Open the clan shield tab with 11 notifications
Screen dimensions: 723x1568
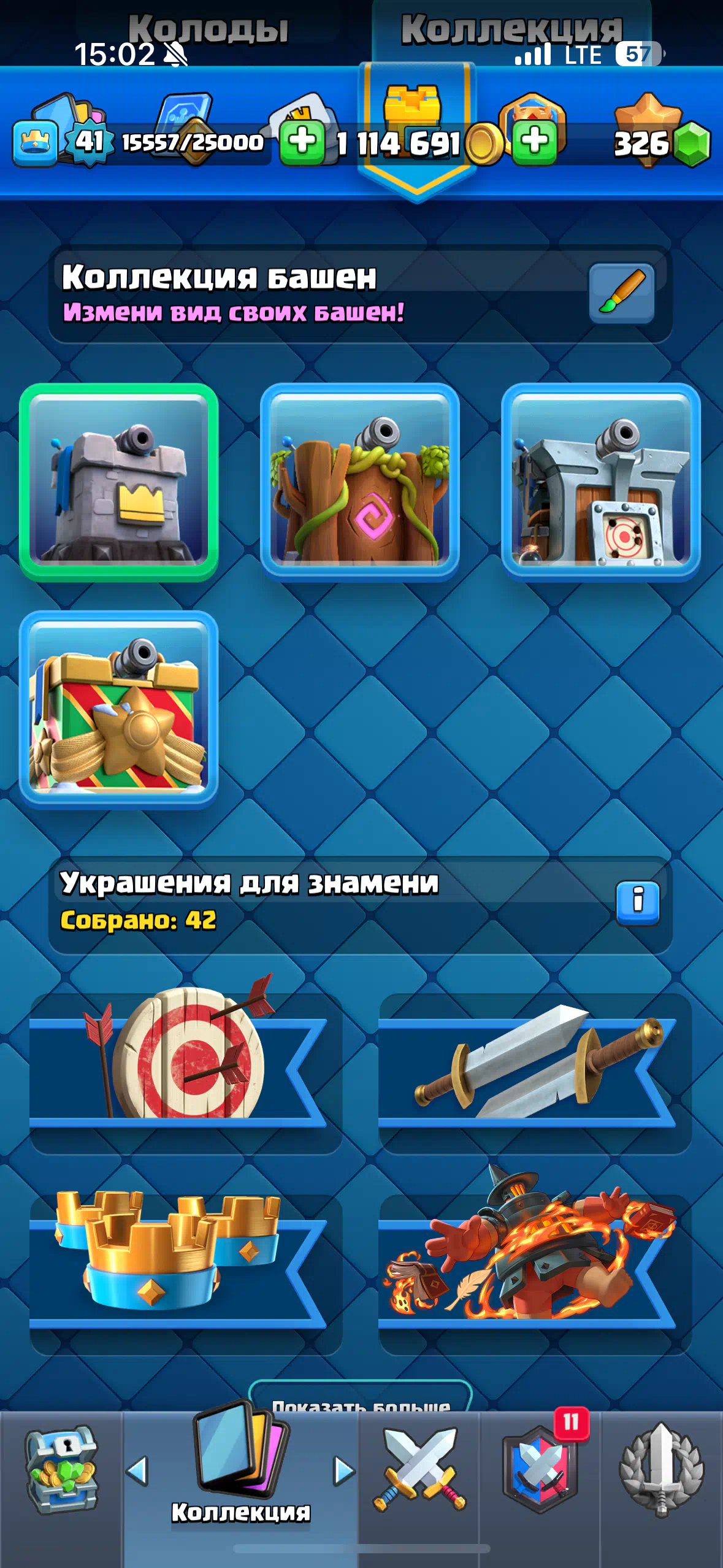click(540, 1471)
